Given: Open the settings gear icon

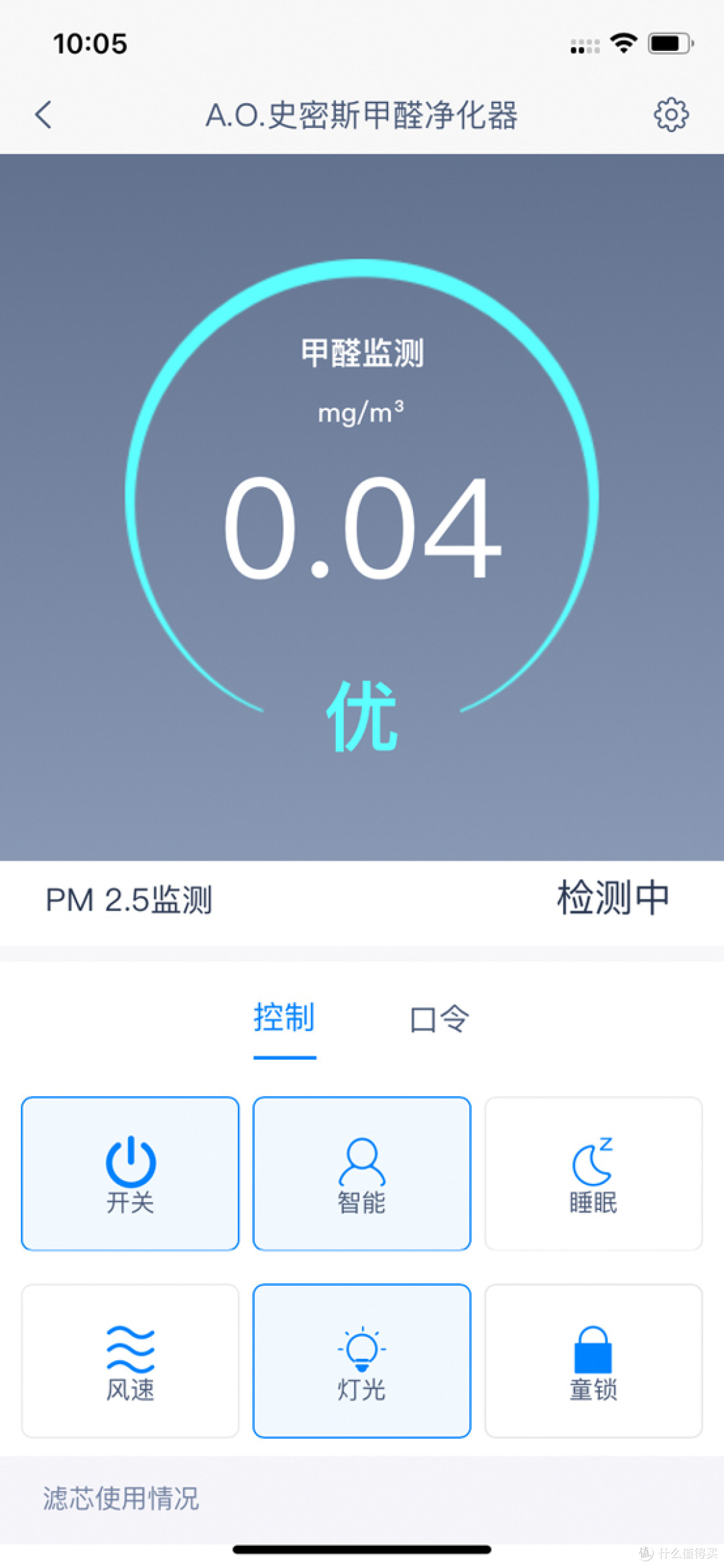Looking at the screenshot, I should 670,115.
